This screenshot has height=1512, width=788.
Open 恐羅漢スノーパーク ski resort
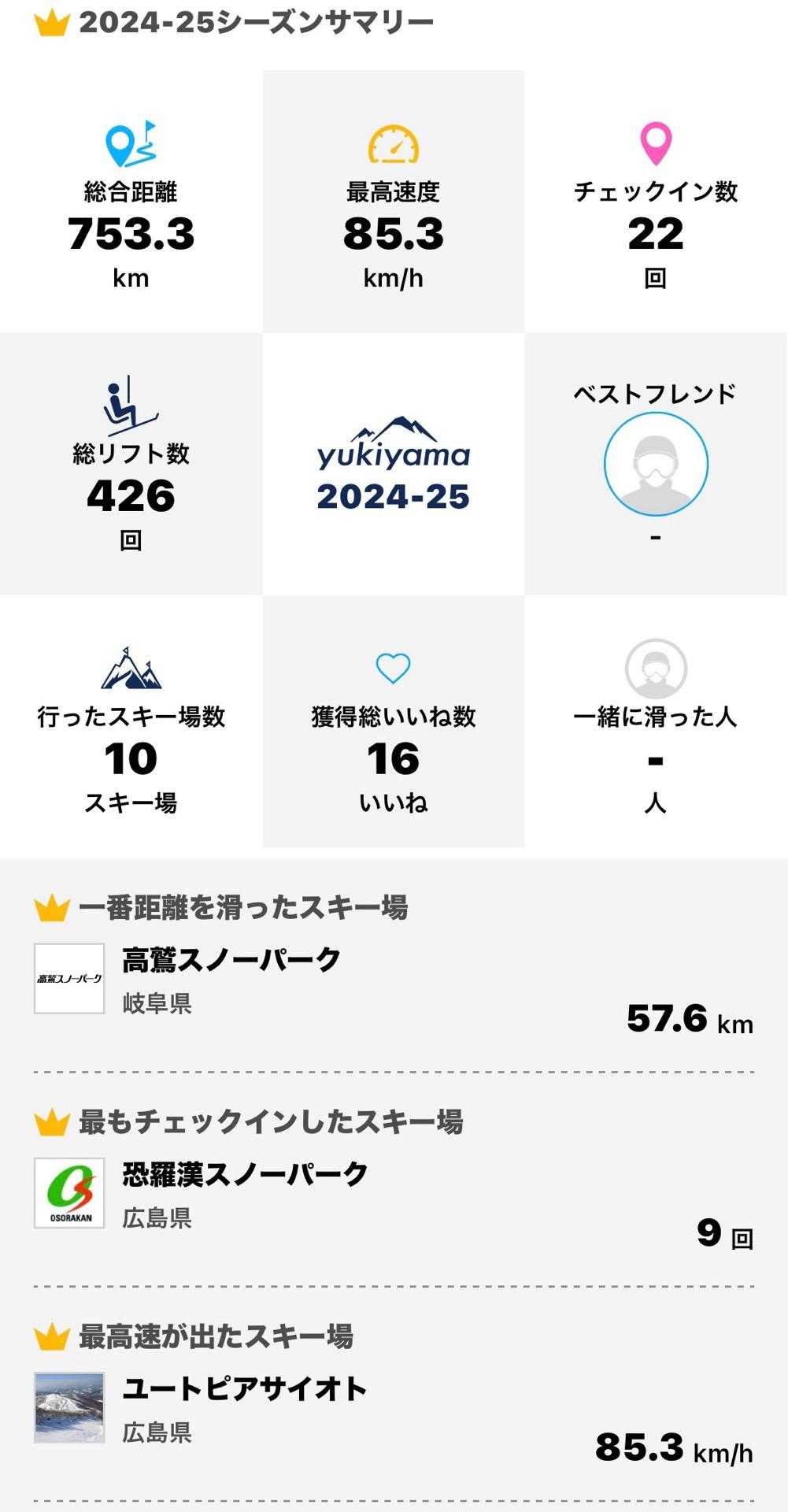[245, 1174]
